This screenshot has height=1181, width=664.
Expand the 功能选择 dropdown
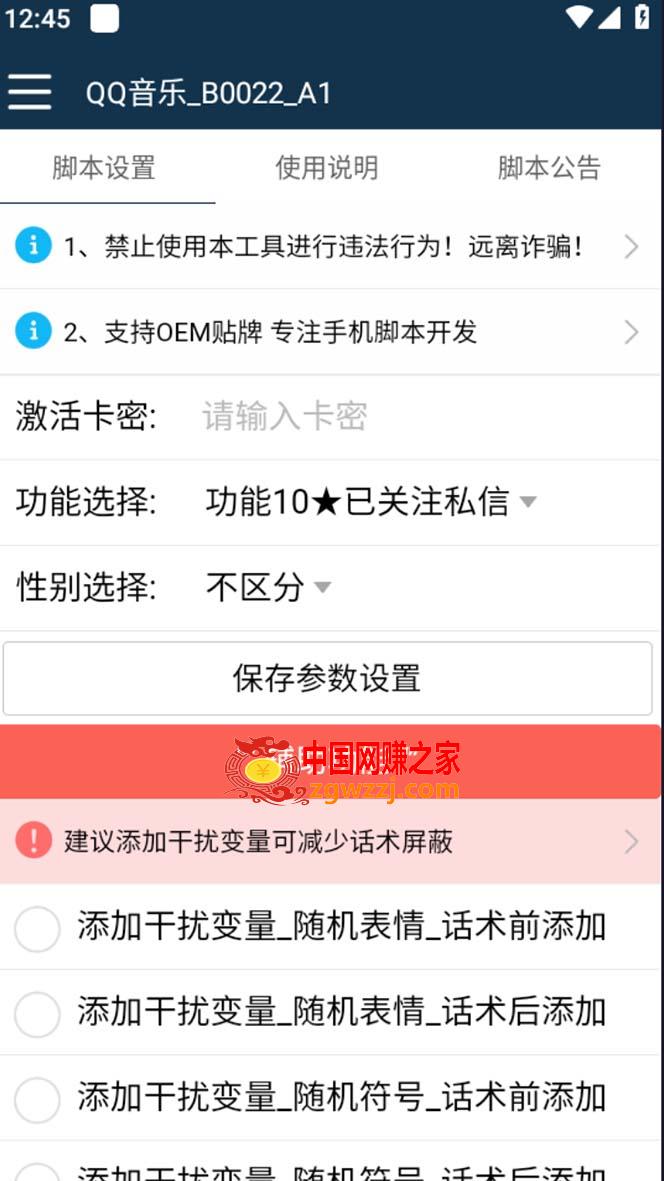point(371,502)
